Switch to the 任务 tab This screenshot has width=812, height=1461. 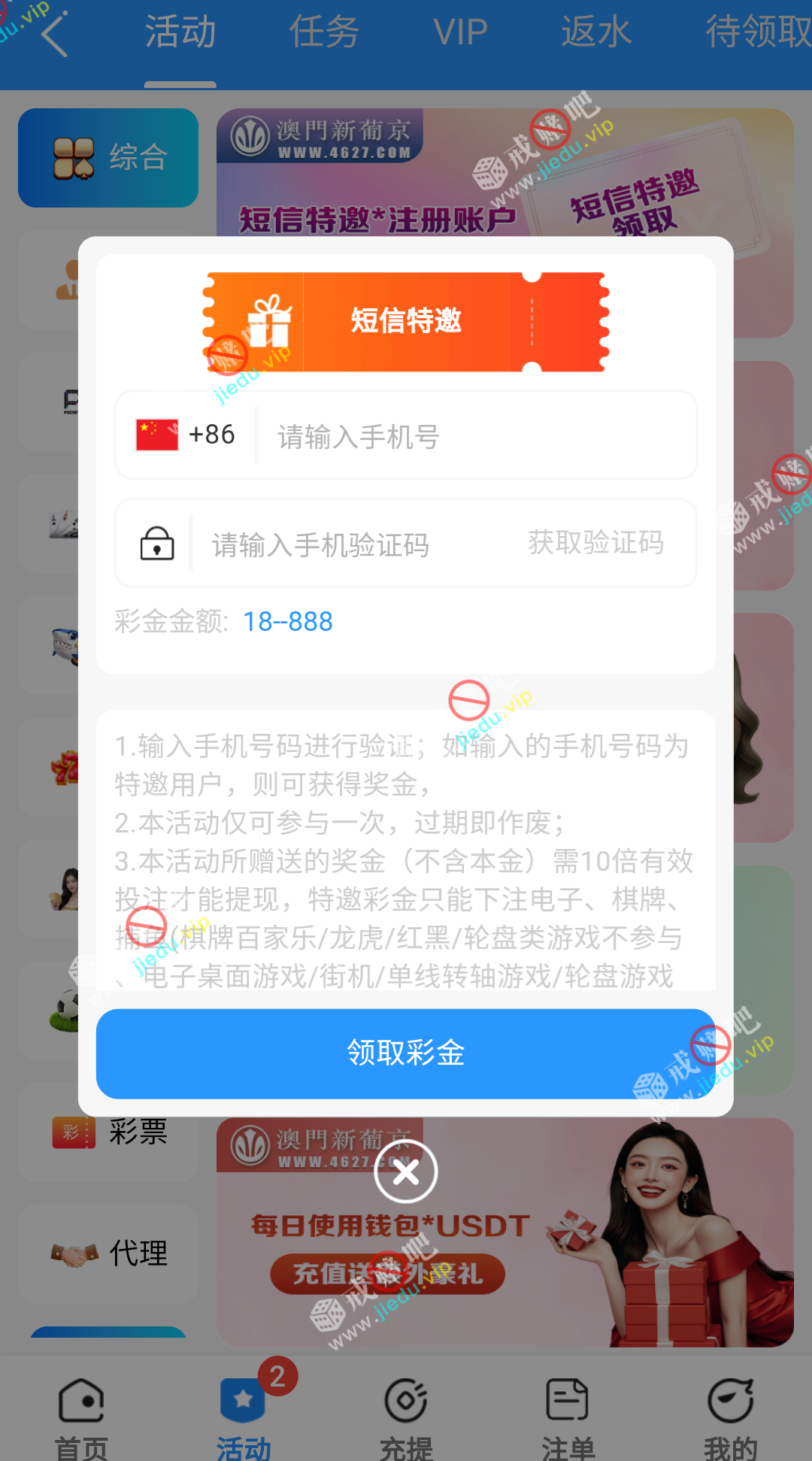[324, 33]
